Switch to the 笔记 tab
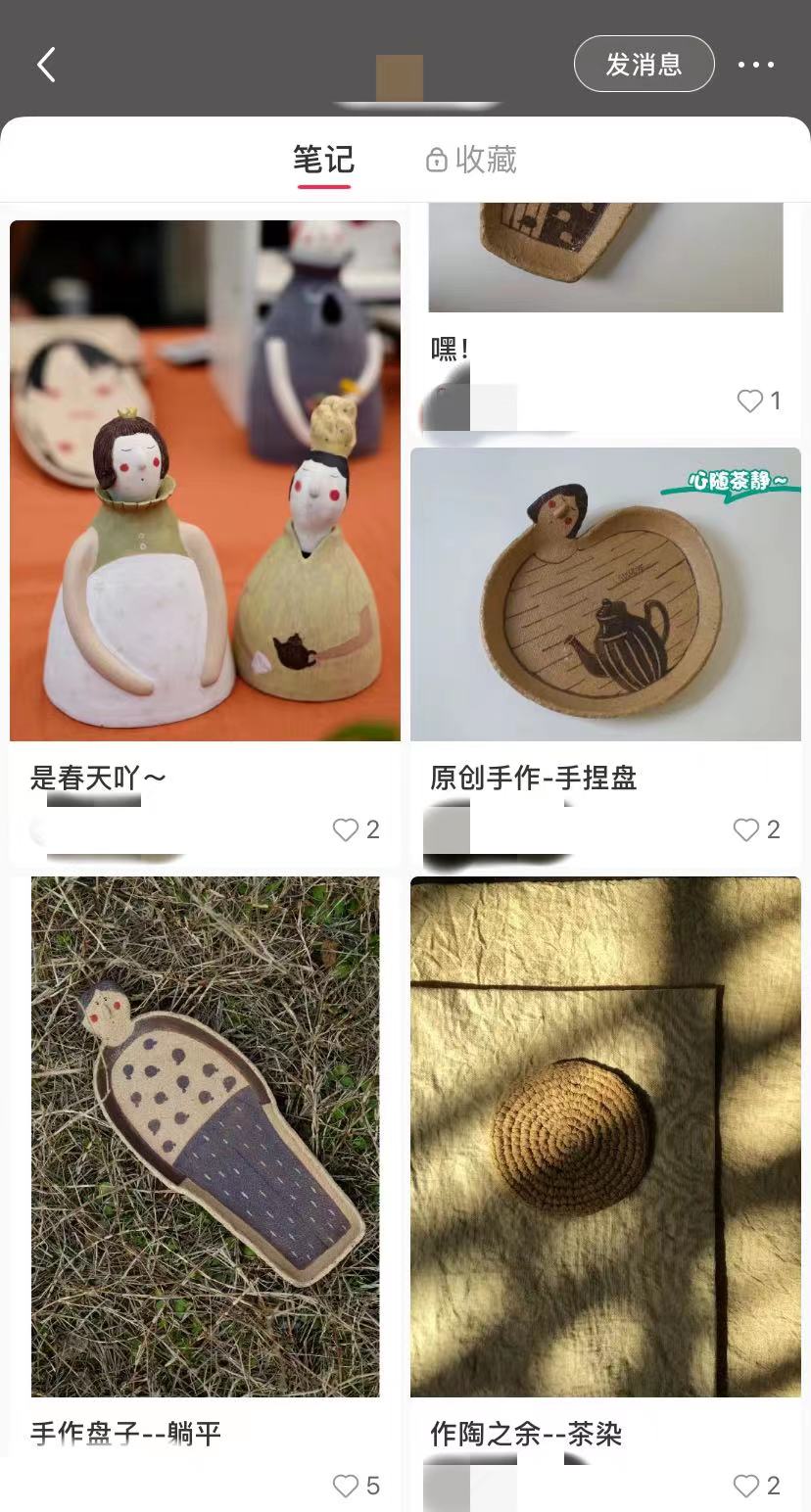 (323, 160)
